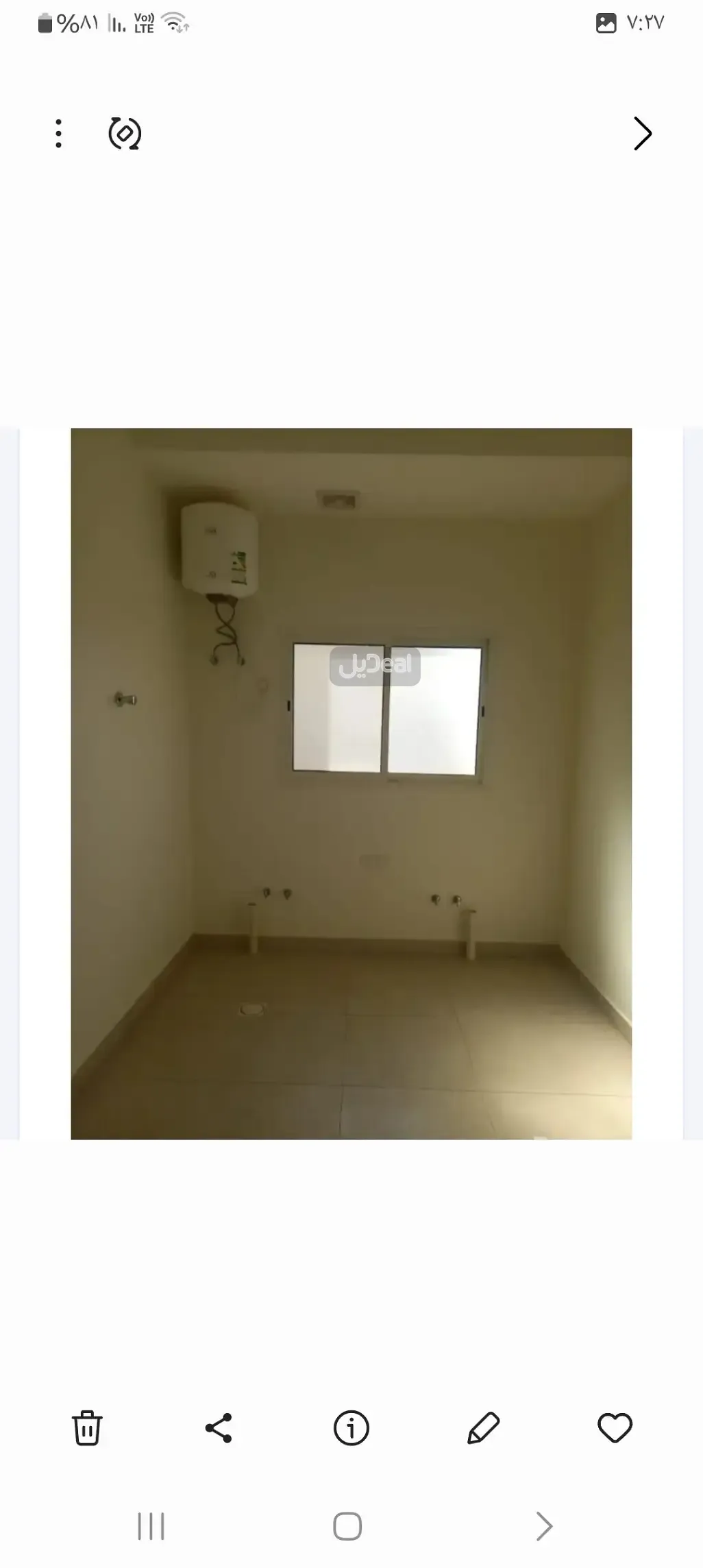Go back using the top arrow
The image size is (703, 1568).
tap(642, 134)
